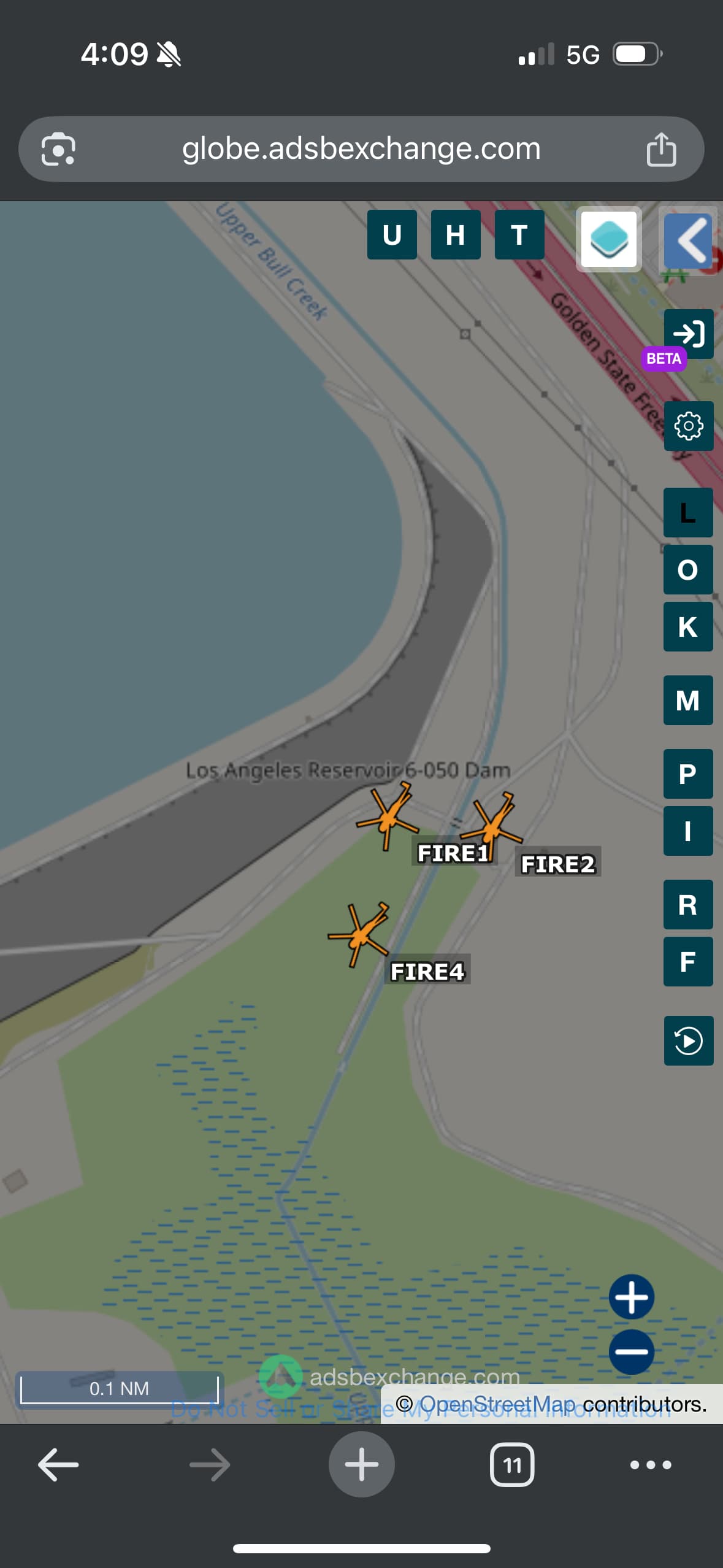Zoom in on the map
723x1568 pixels.
631,1297
